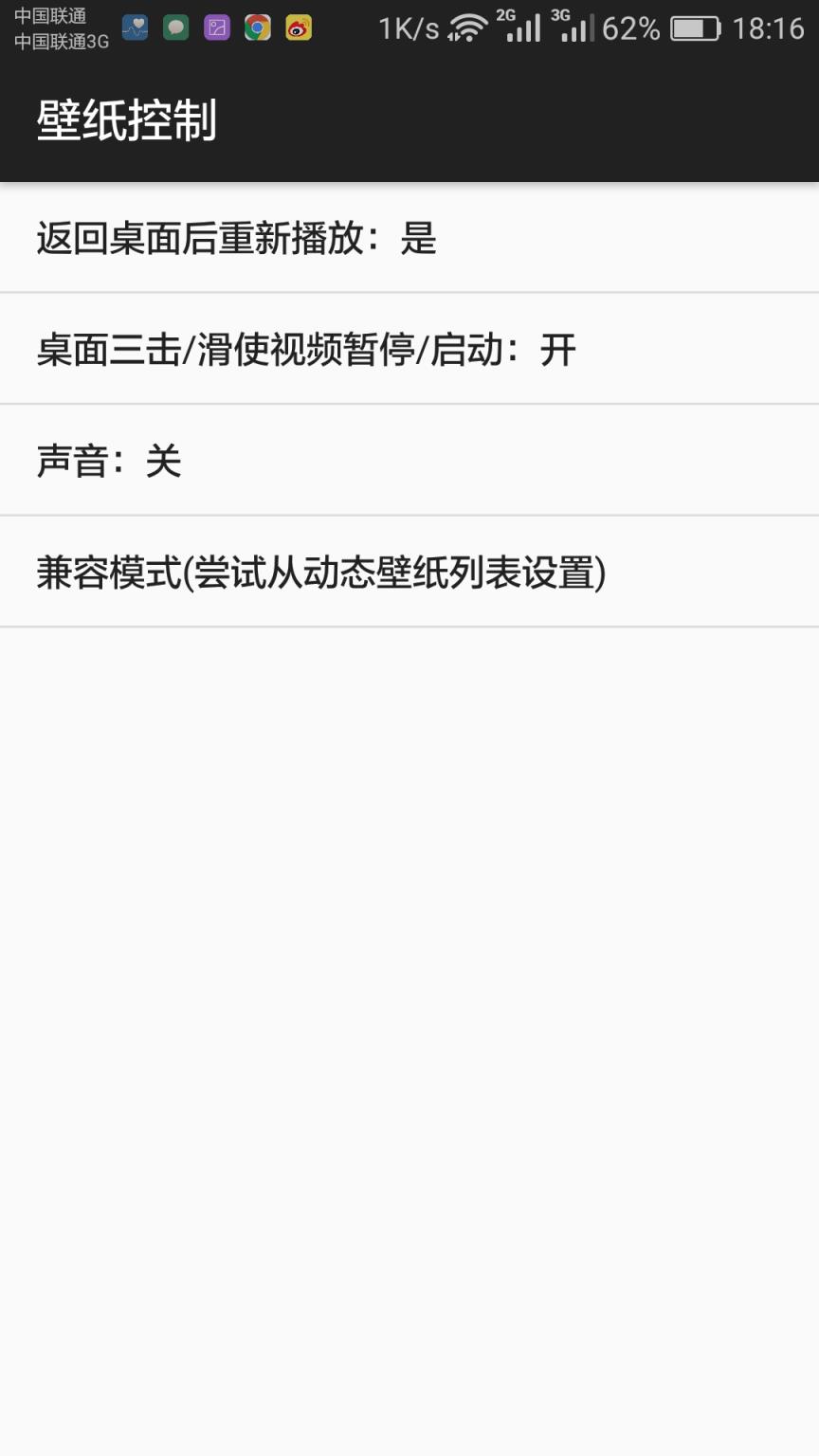Toggle 声音 setting from 关 to 开
Image resolution: width=819 pixels, height=1456 pixels.
pyautogui.click(x=409, y=460)
